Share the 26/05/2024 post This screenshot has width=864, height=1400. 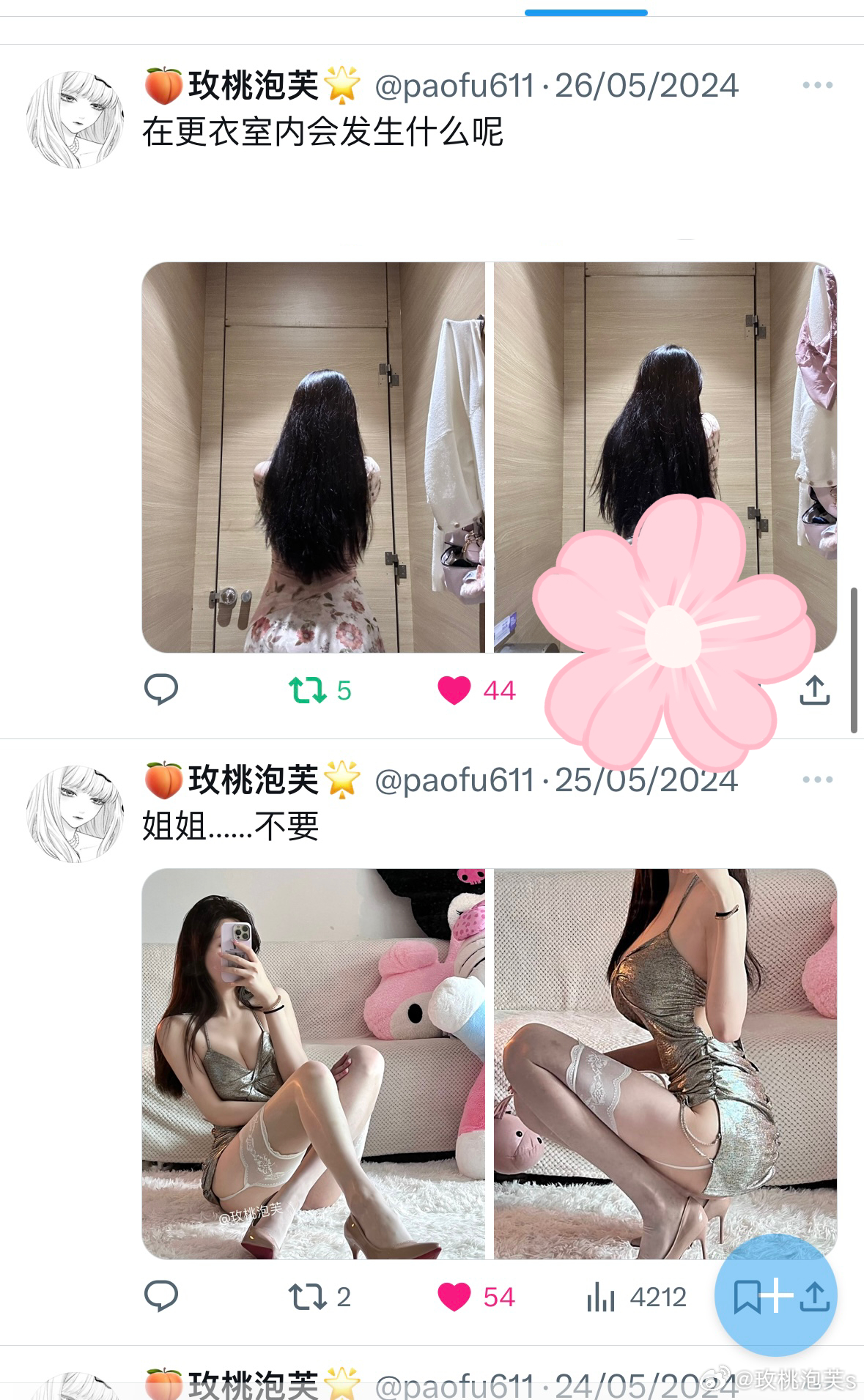[x=814, y=690]
